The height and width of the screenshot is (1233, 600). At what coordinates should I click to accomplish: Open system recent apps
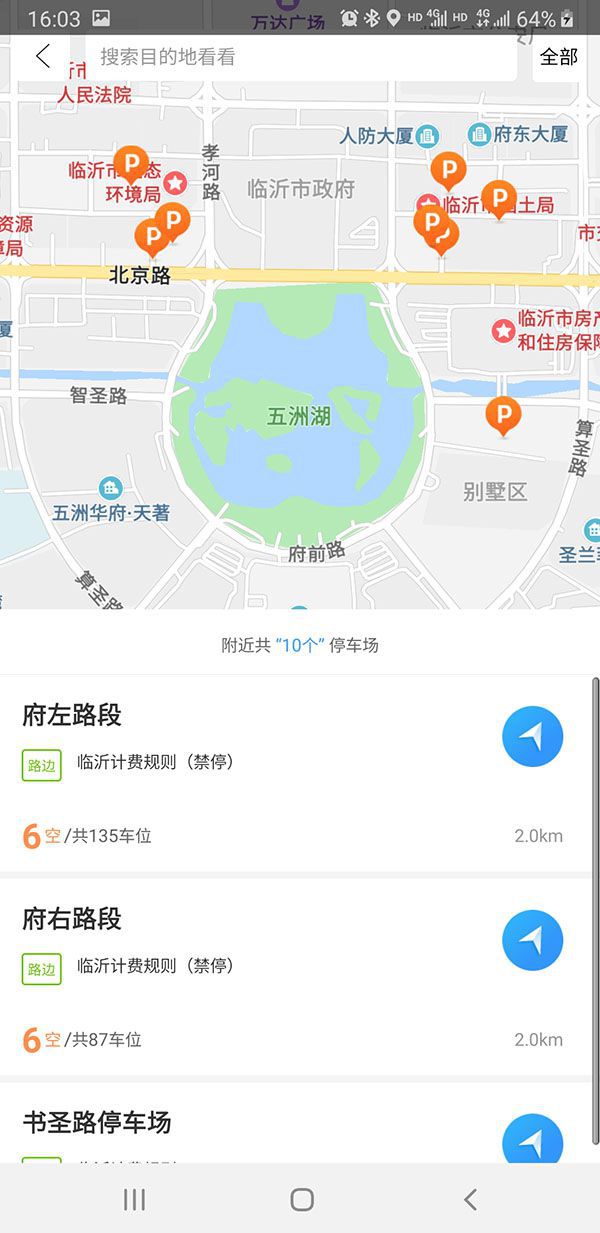134,1199
